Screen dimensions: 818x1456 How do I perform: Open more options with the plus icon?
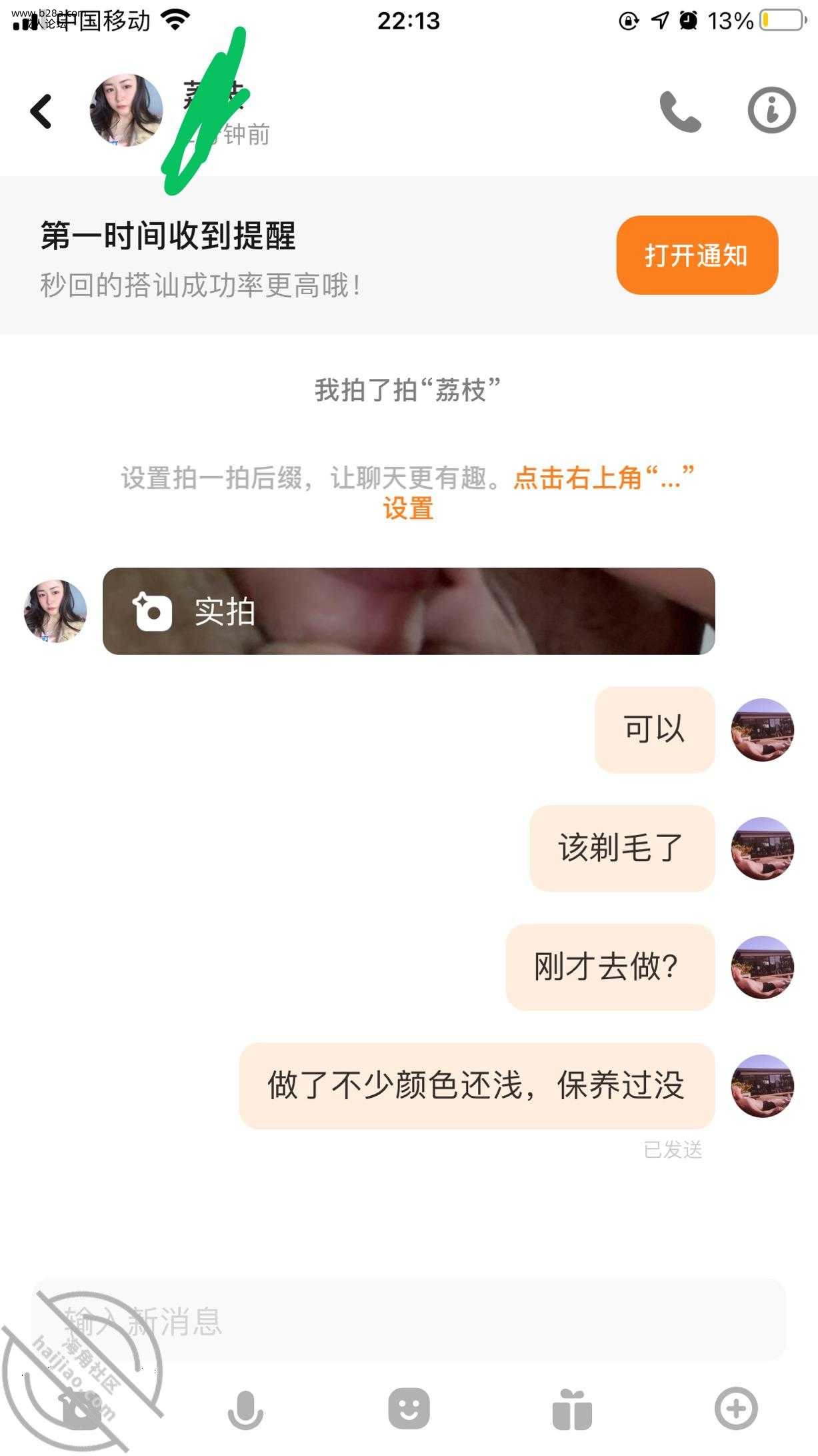pyautogui.click(x=736, y=1408)
